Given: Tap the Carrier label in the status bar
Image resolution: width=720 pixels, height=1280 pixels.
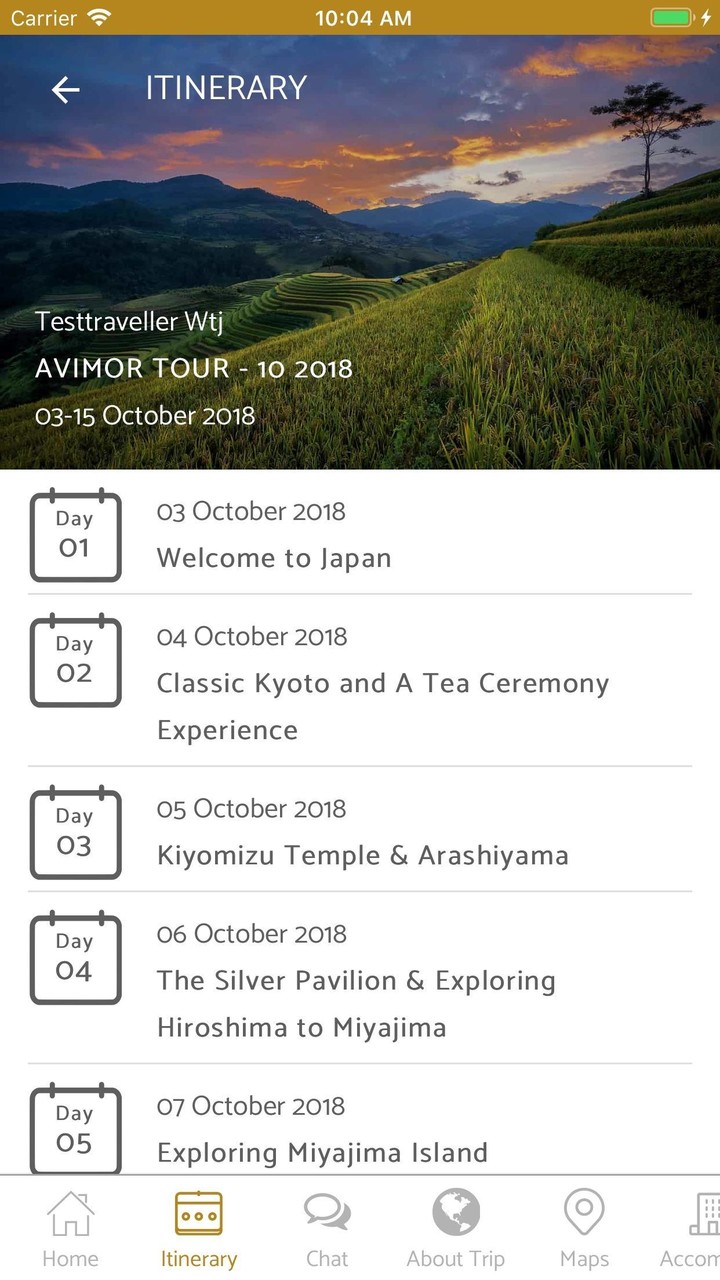Looking at the screenshot, I should [44, 17].
